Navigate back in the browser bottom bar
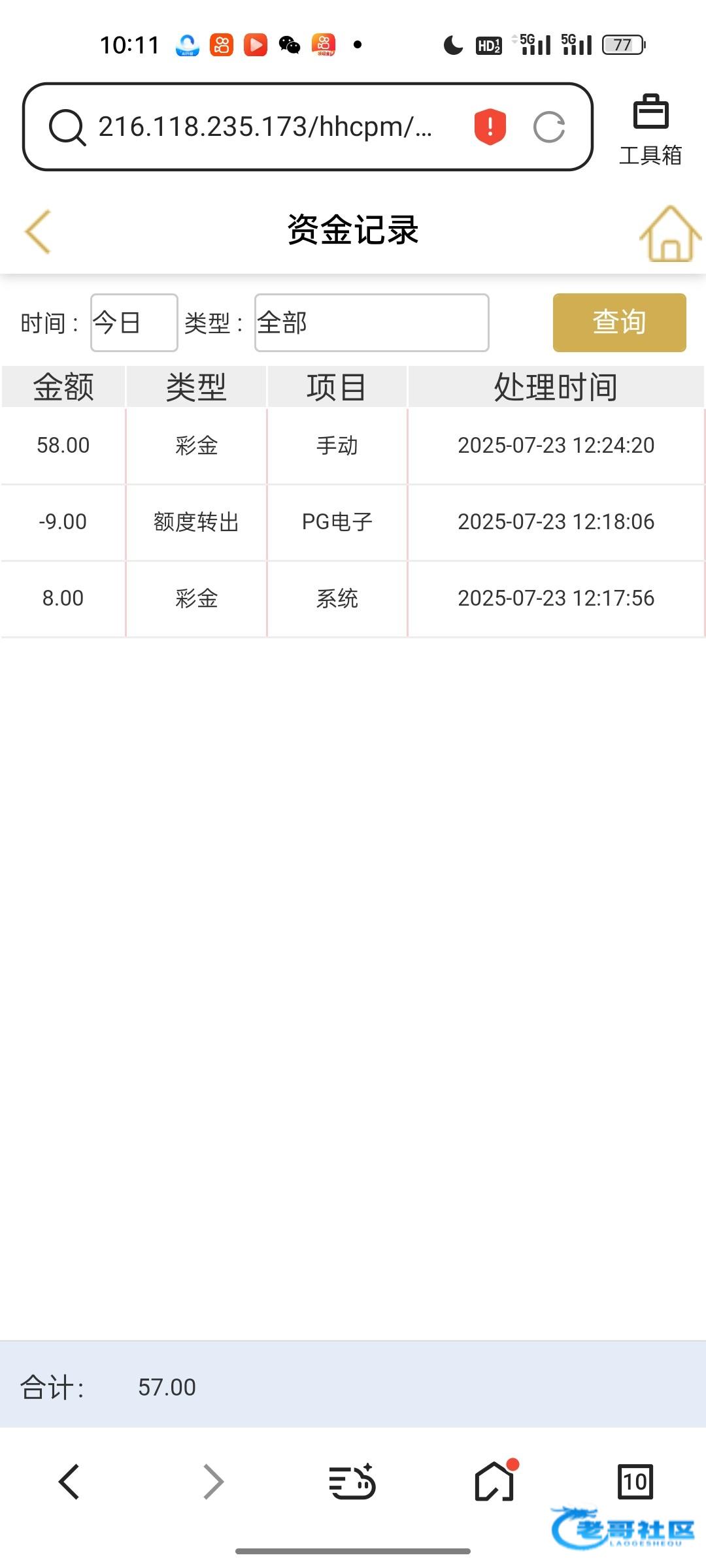The height and width of the screenshot is (1568, 706). [x=69, y=1481]
